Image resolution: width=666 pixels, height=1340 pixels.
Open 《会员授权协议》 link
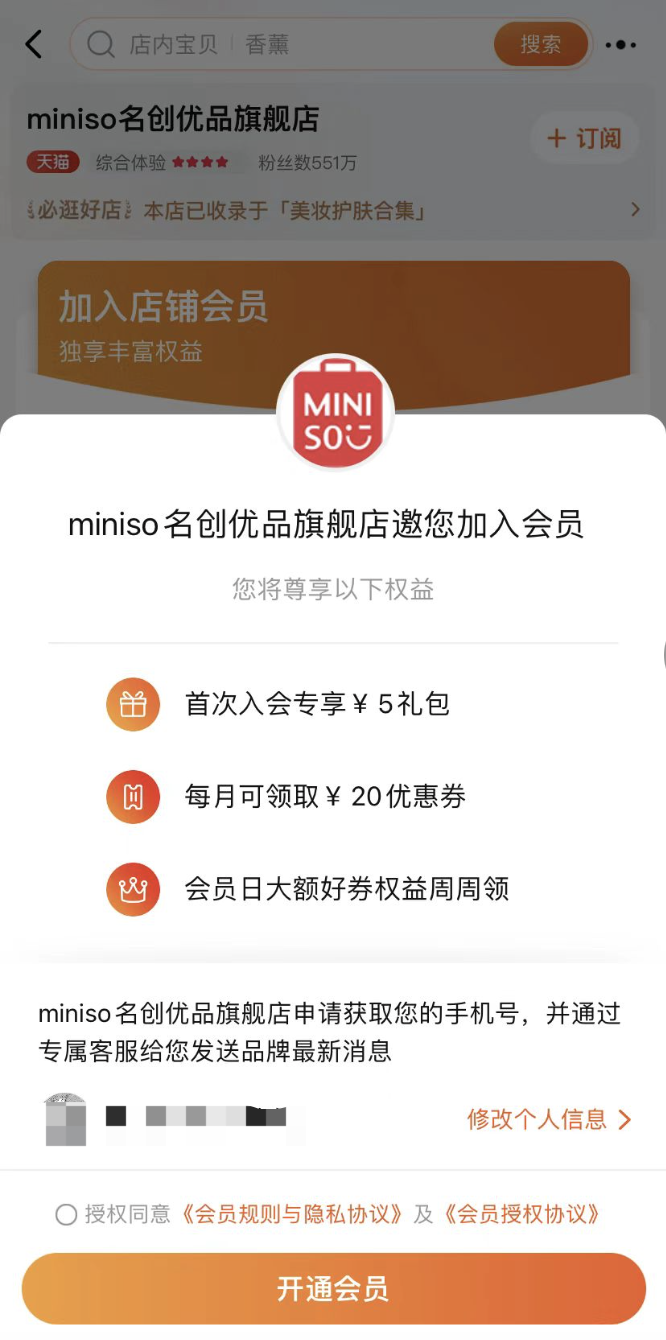pos(522,1215)
